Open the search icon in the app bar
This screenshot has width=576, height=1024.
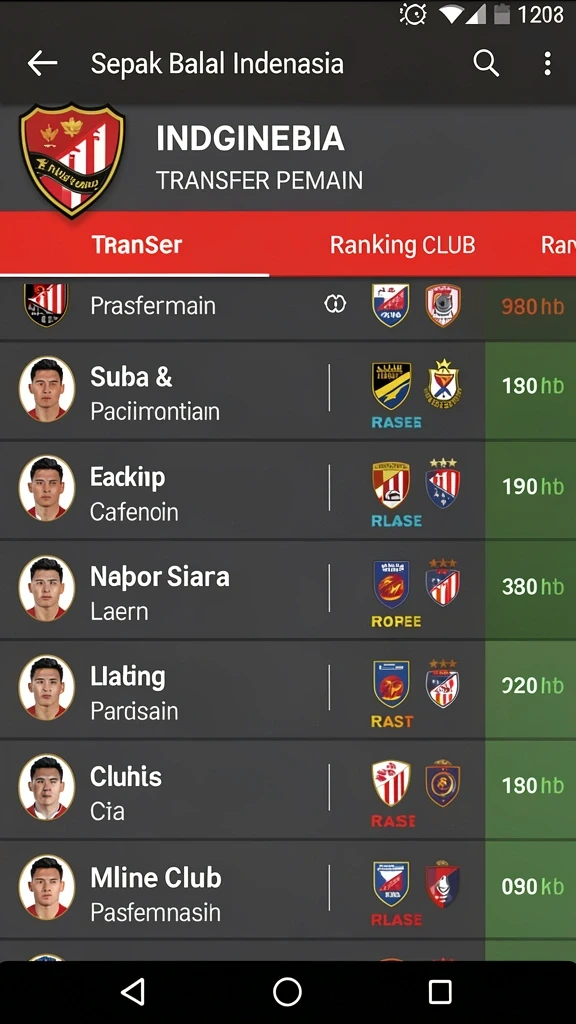click(486, 63)
